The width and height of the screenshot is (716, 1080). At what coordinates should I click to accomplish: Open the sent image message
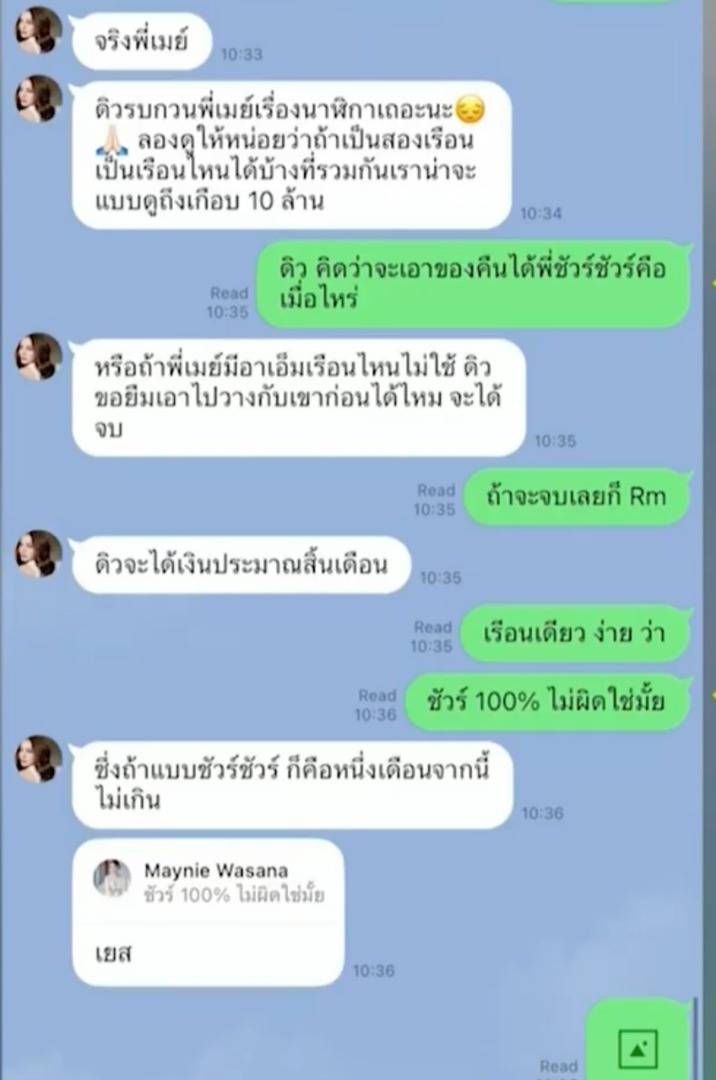637,1050
